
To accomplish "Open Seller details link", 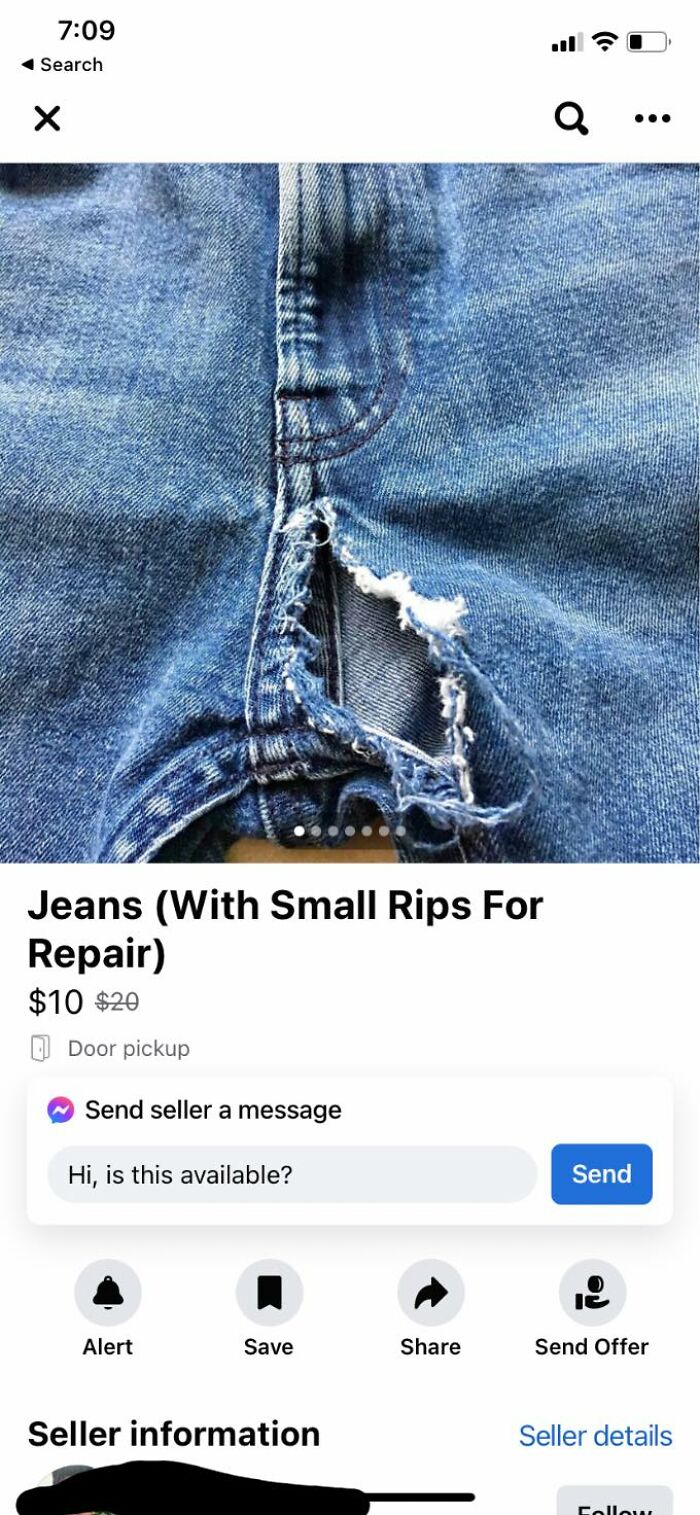I will pos(595,1435).
